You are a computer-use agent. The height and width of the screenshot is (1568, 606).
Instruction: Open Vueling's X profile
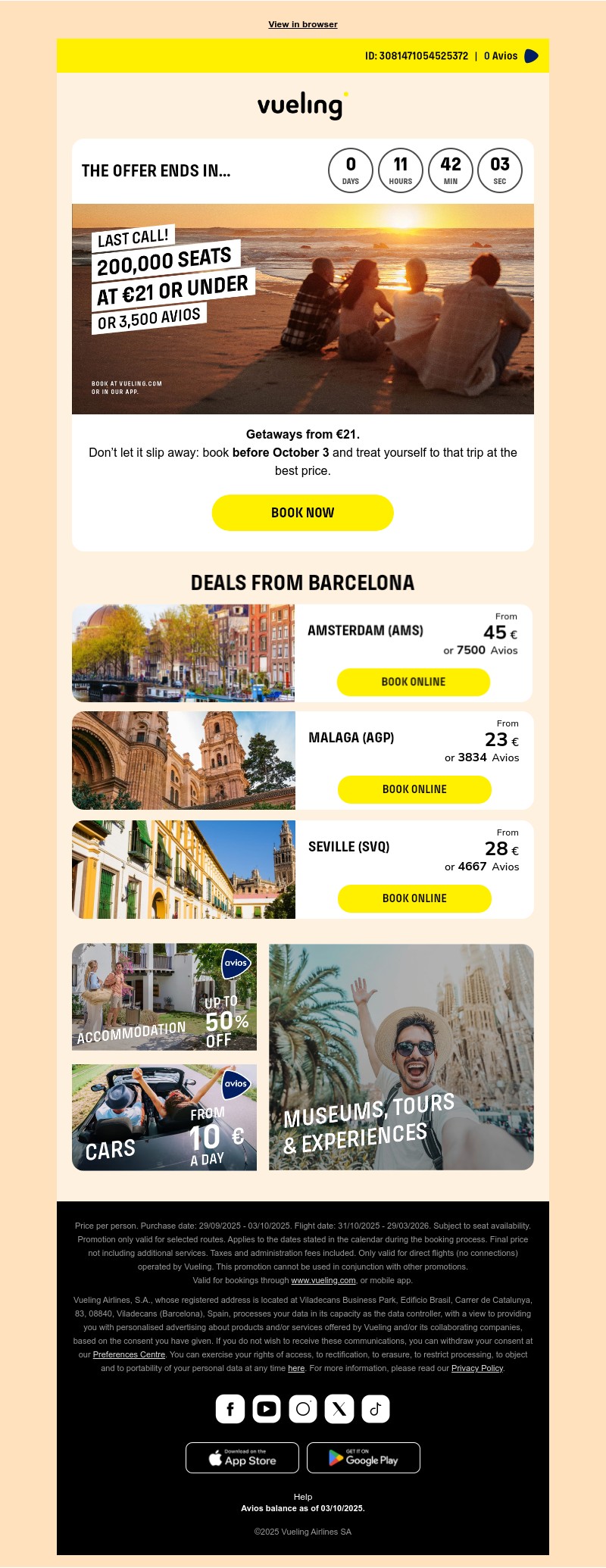pos(339,1409)
